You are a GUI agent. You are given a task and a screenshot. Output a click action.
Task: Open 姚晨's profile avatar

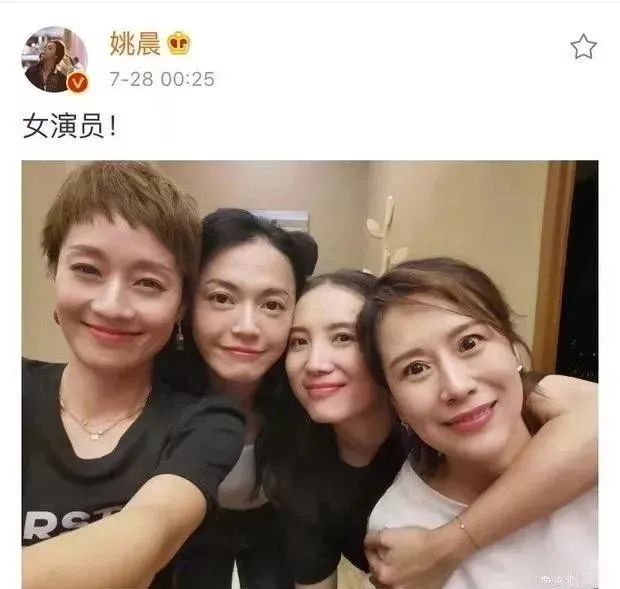point(54,60)
